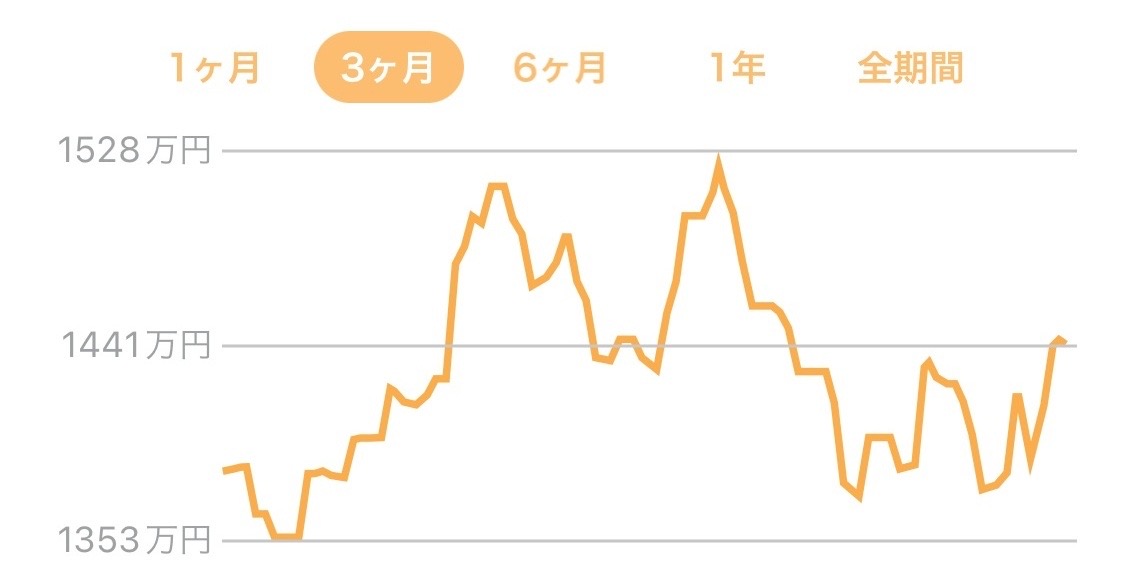
Task: Change chart range to 1年
Action: pyautogui.click(x=738, y=68)
